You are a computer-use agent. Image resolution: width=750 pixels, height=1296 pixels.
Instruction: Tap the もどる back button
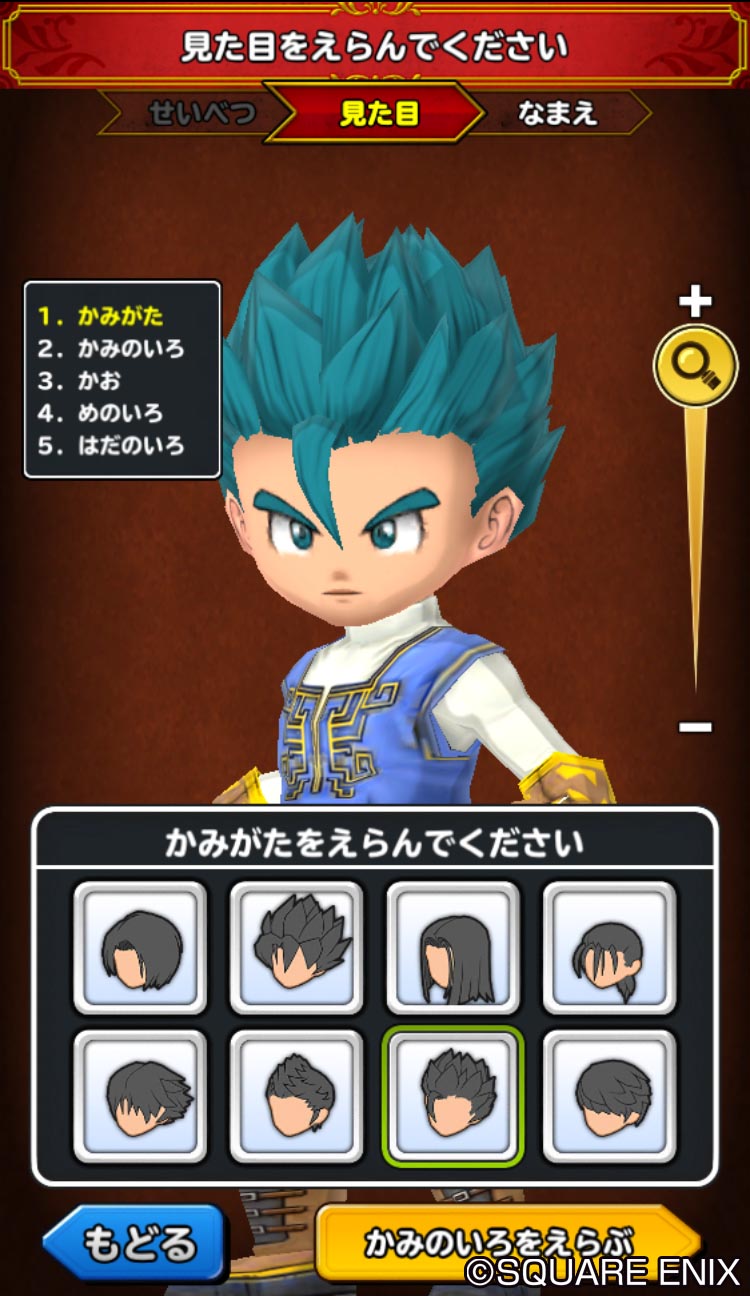coord(136,1244)
